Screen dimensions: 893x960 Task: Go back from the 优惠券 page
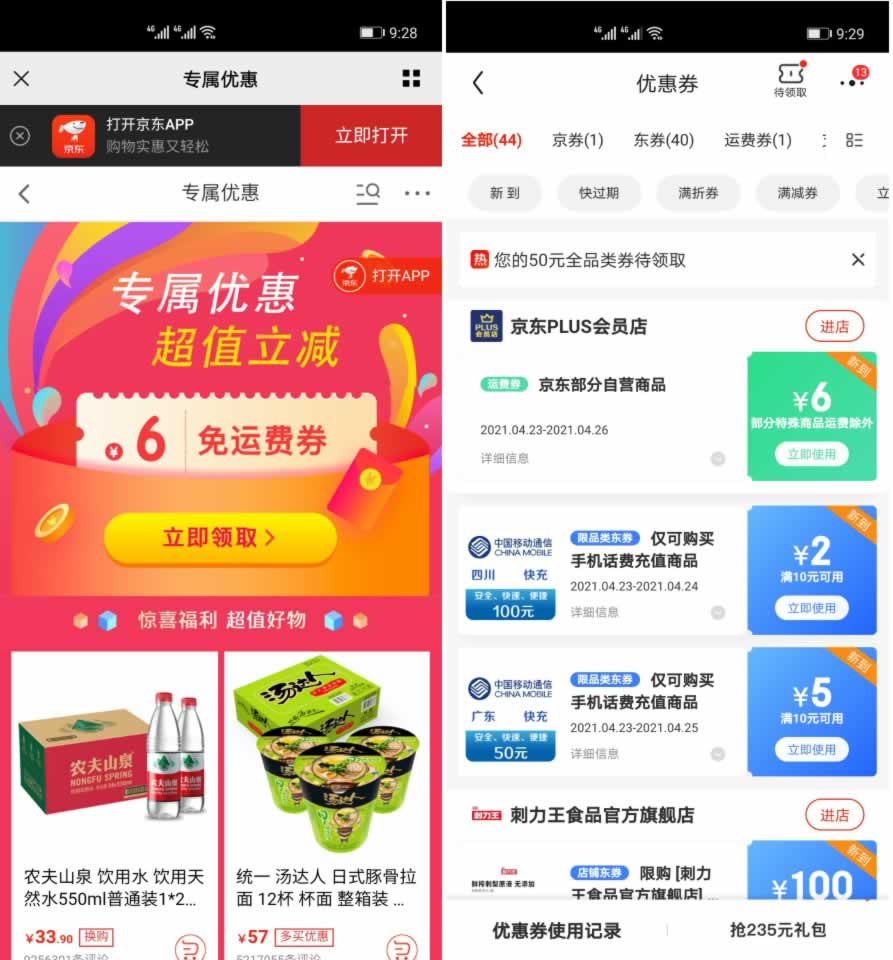[x=478, y=83]
